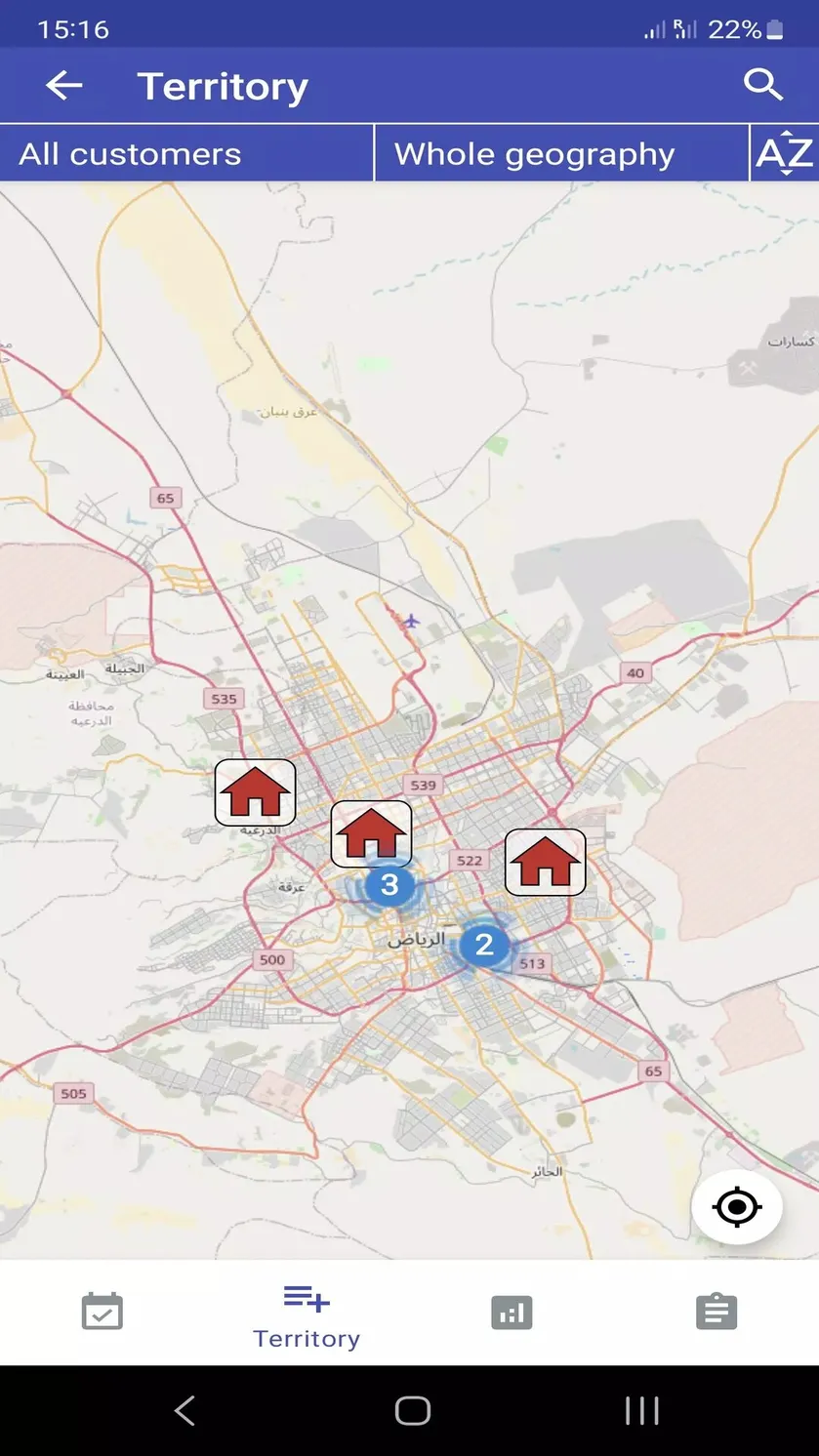Switch to the bar chart statistics tab
Screen dimensions: 819x1456
pos(512,1313)
